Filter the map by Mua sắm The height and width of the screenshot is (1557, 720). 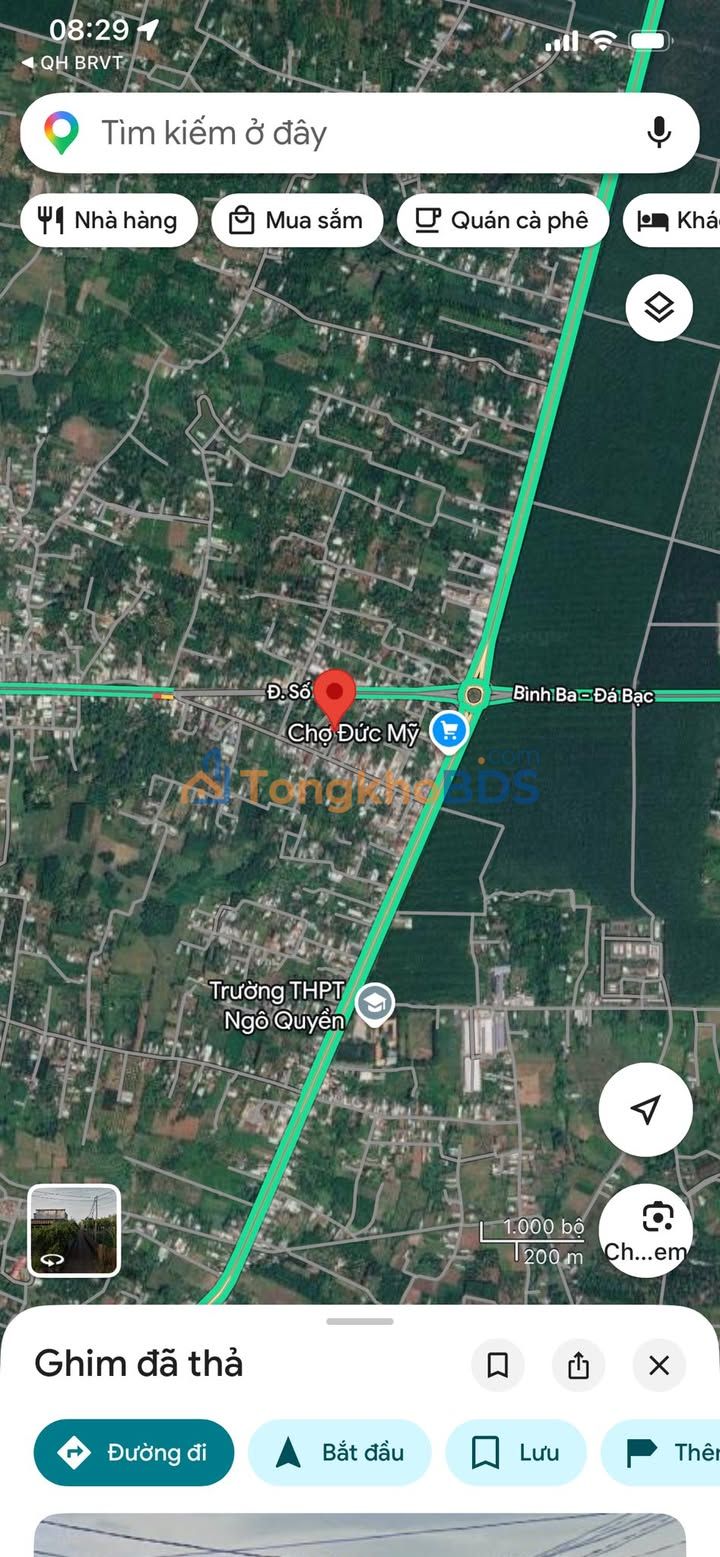tap(297, 220)
